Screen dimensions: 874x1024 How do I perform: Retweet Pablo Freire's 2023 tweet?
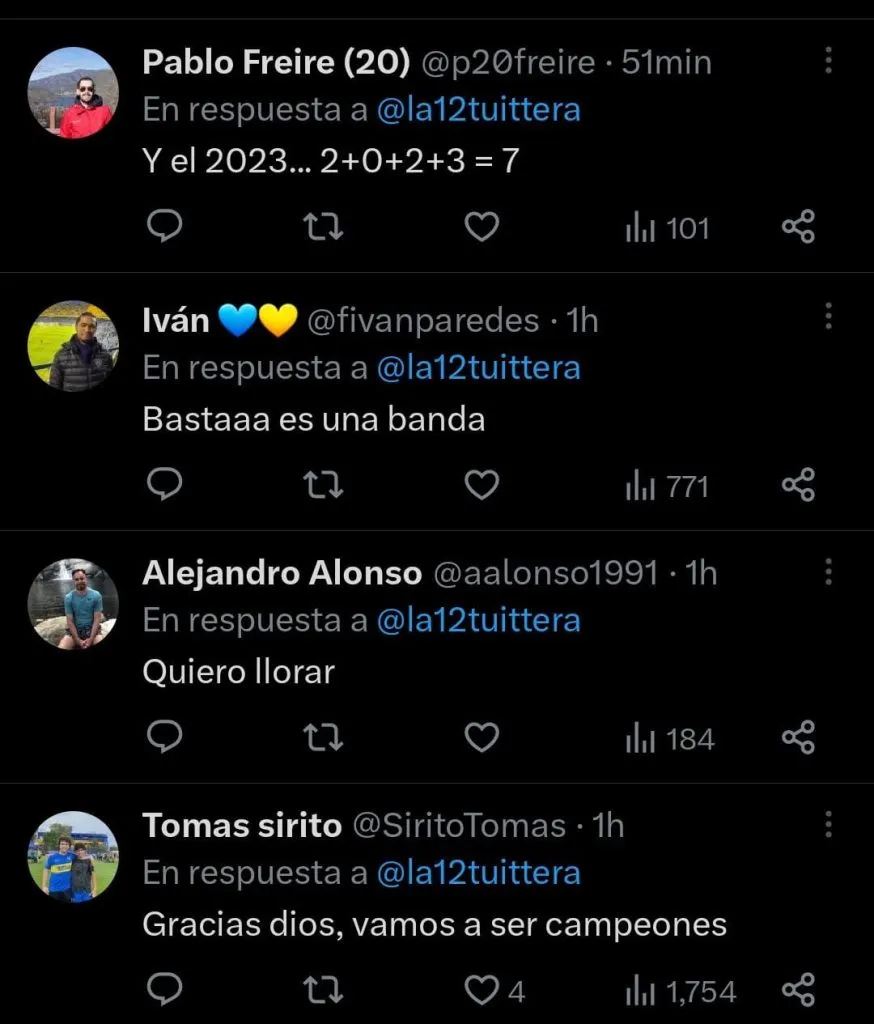(323, 228)
